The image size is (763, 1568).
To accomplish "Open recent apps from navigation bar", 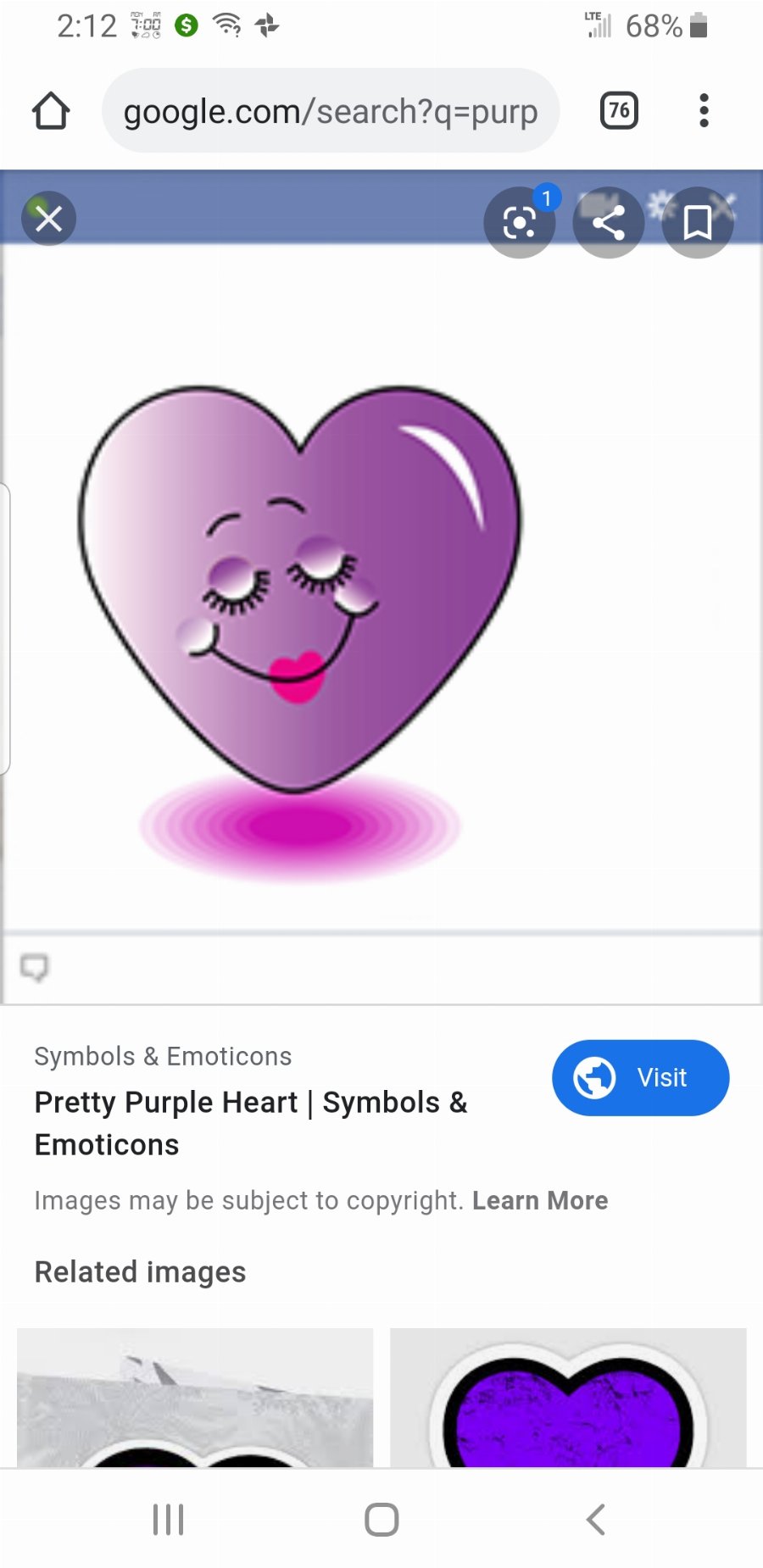I will (x=168, y=1520).
